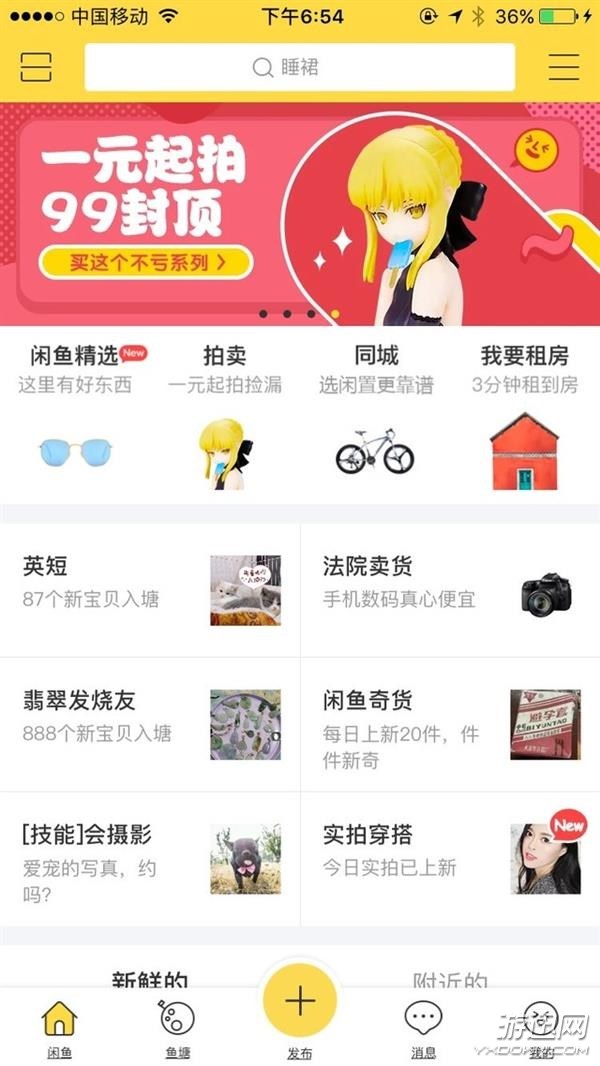Open the 闲鱼奇货 card
The width and height of the screenshot is (600, 1066).
click(x=450, y=724)
